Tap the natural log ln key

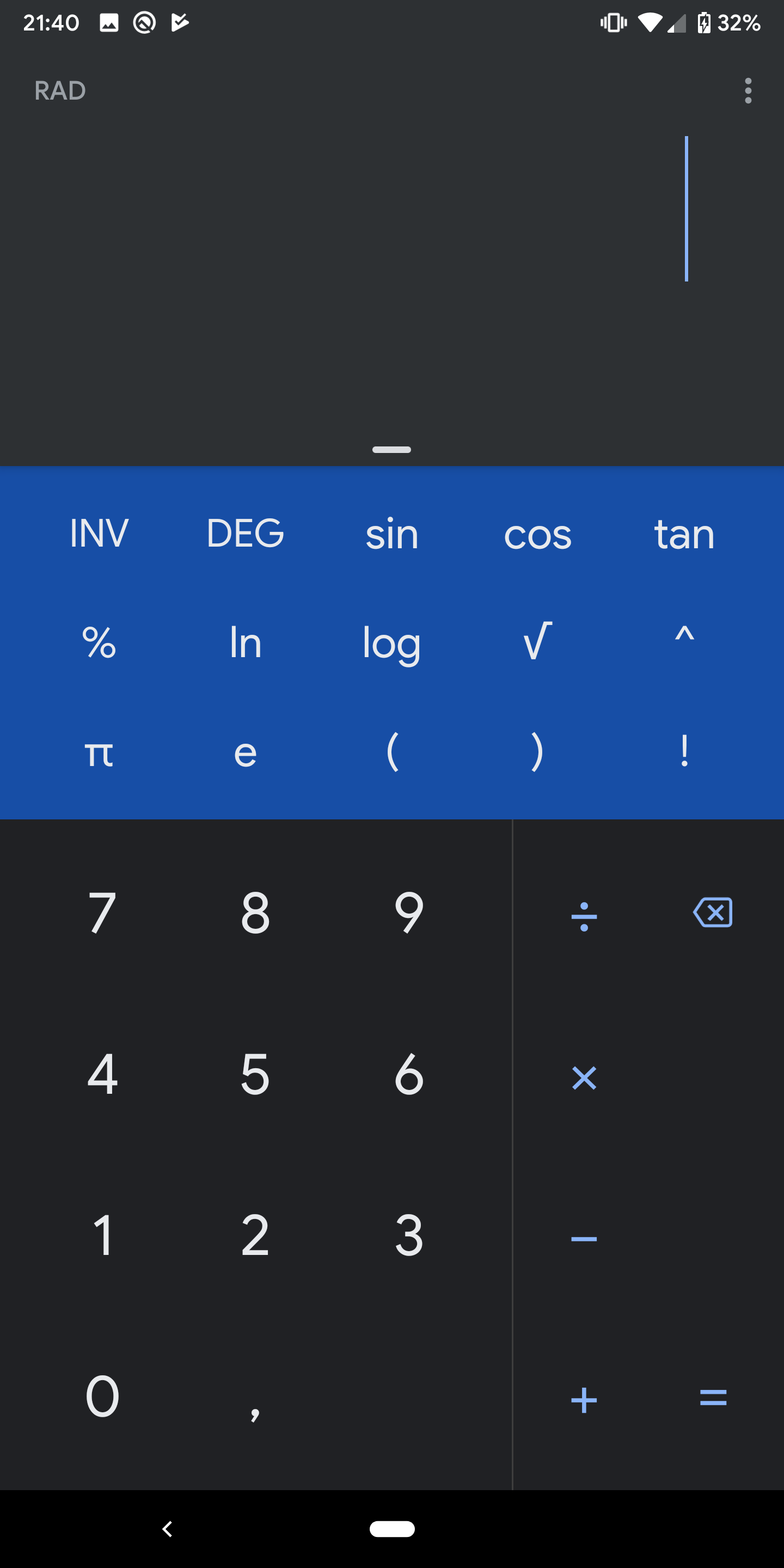[246, 642]
